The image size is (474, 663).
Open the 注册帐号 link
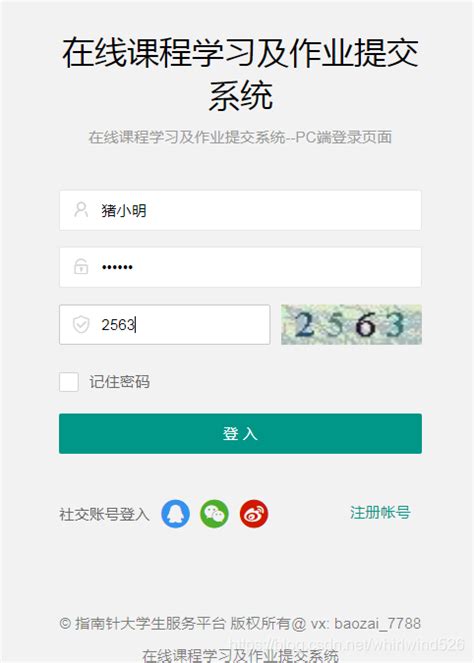(380, 512)
